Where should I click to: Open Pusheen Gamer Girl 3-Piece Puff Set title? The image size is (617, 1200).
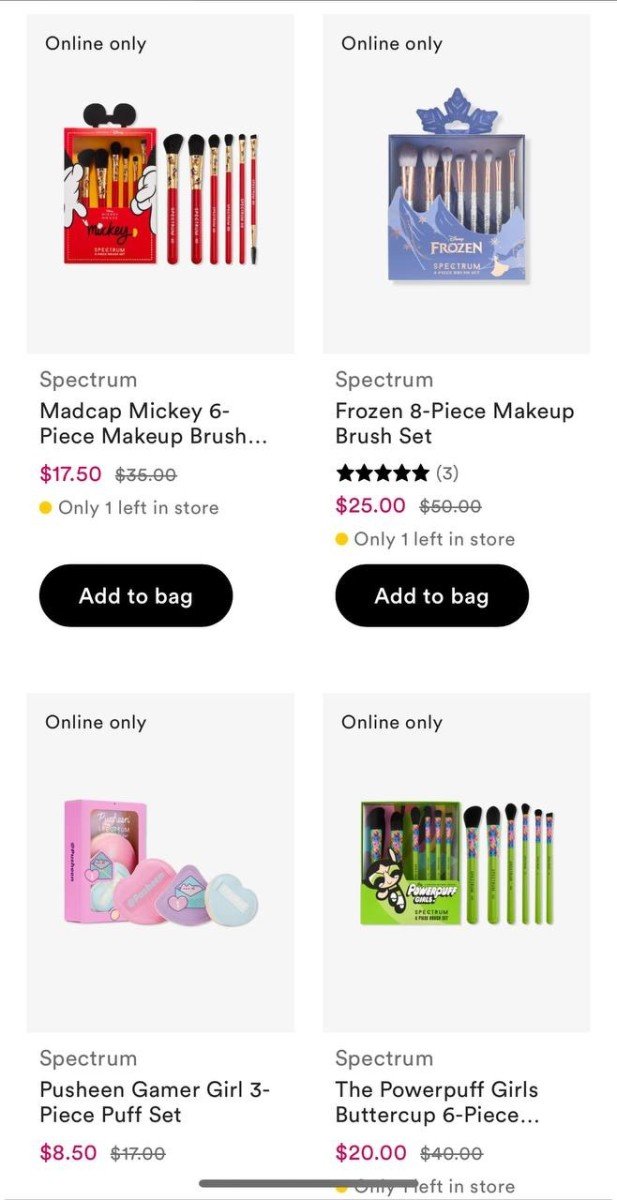tap(154, 1102)
